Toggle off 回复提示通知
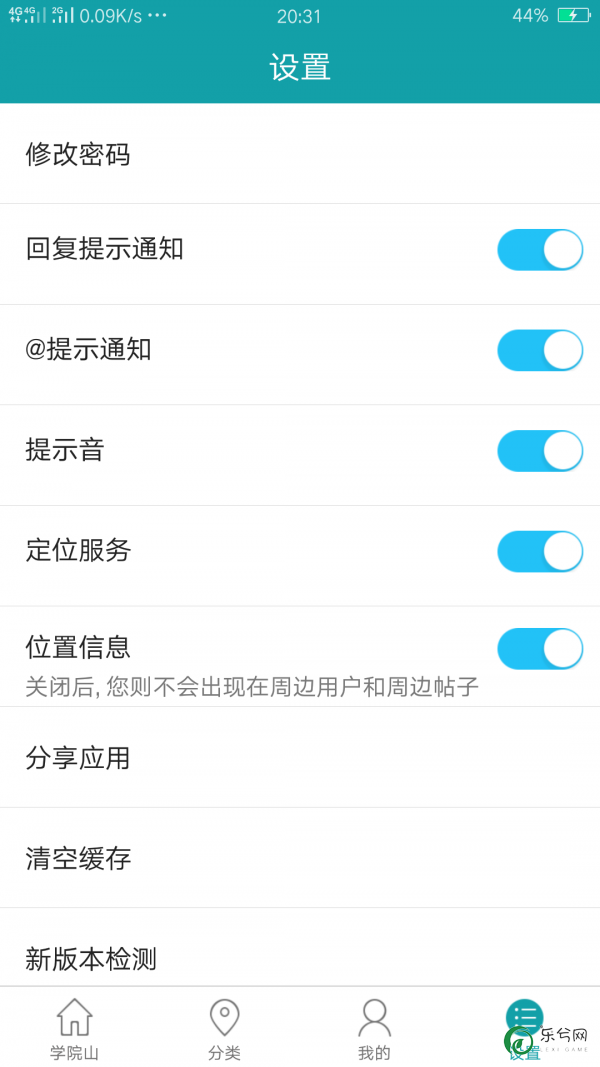This screenshot has height=1067, width=600. click(x=540, y=250)
